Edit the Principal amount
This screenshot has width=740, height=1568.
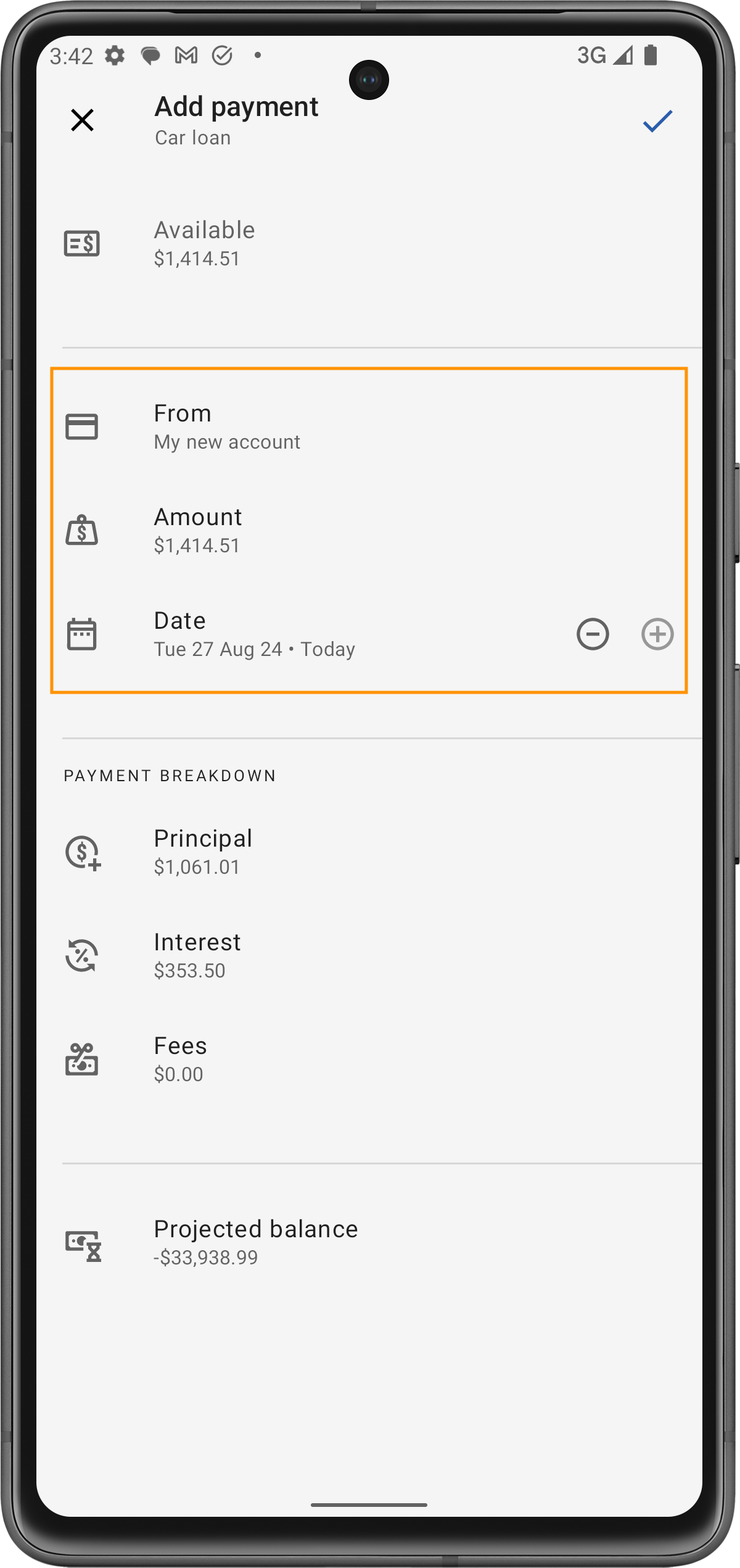[203, 852]
